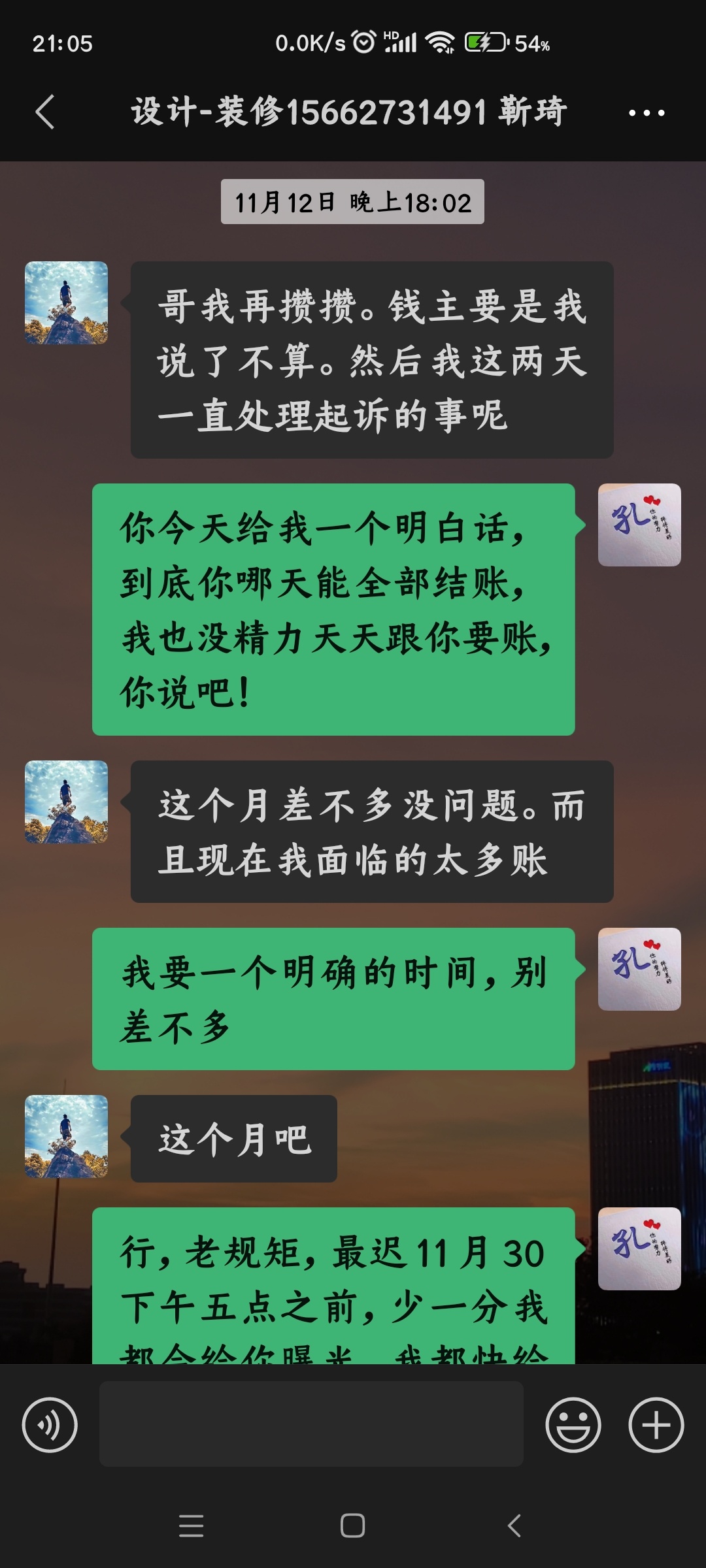Open the system recent apps button

[191, 1526]
